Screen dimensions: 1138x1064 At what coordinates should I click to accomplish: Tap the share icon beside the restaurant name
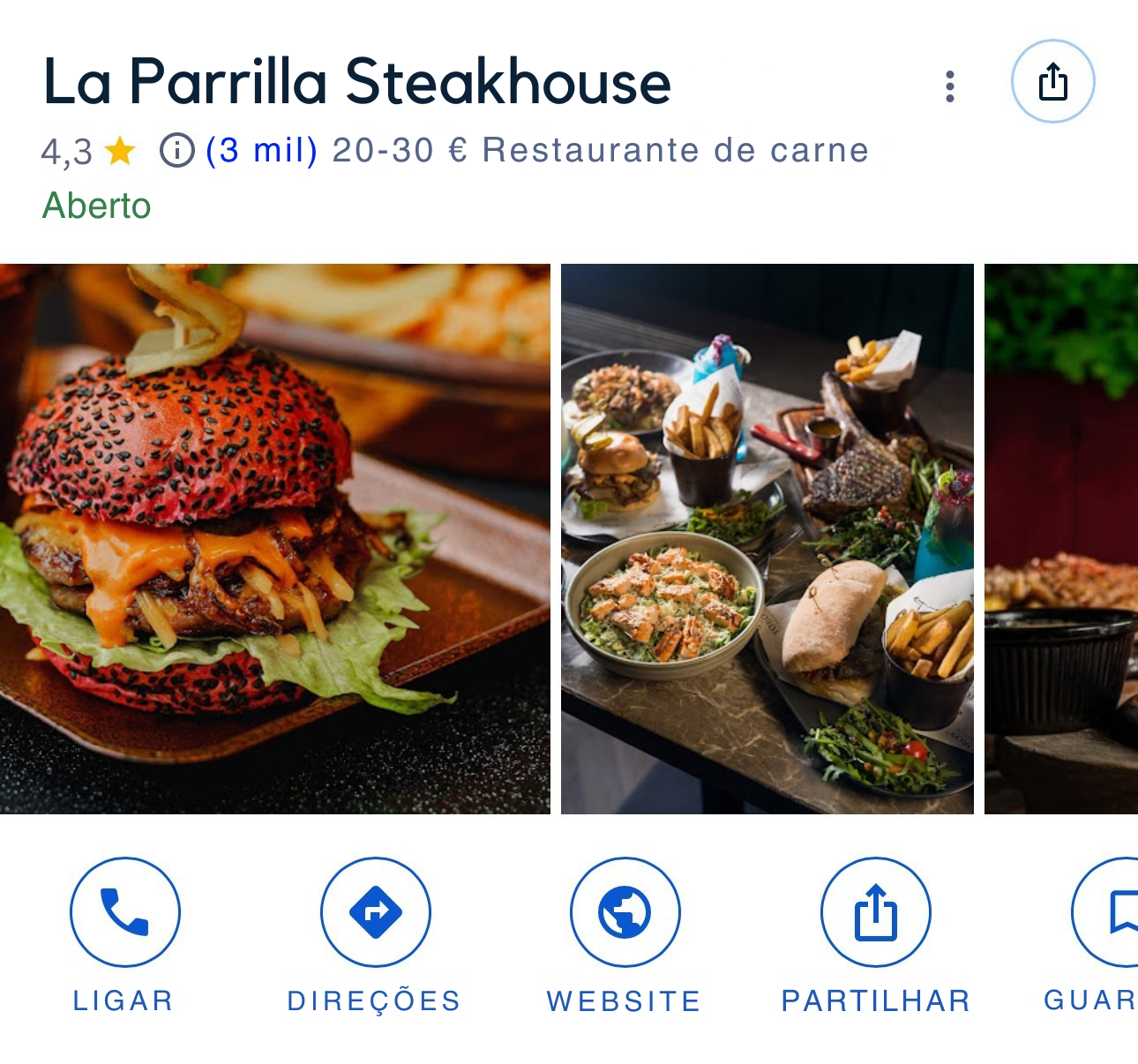point(1052,82)
